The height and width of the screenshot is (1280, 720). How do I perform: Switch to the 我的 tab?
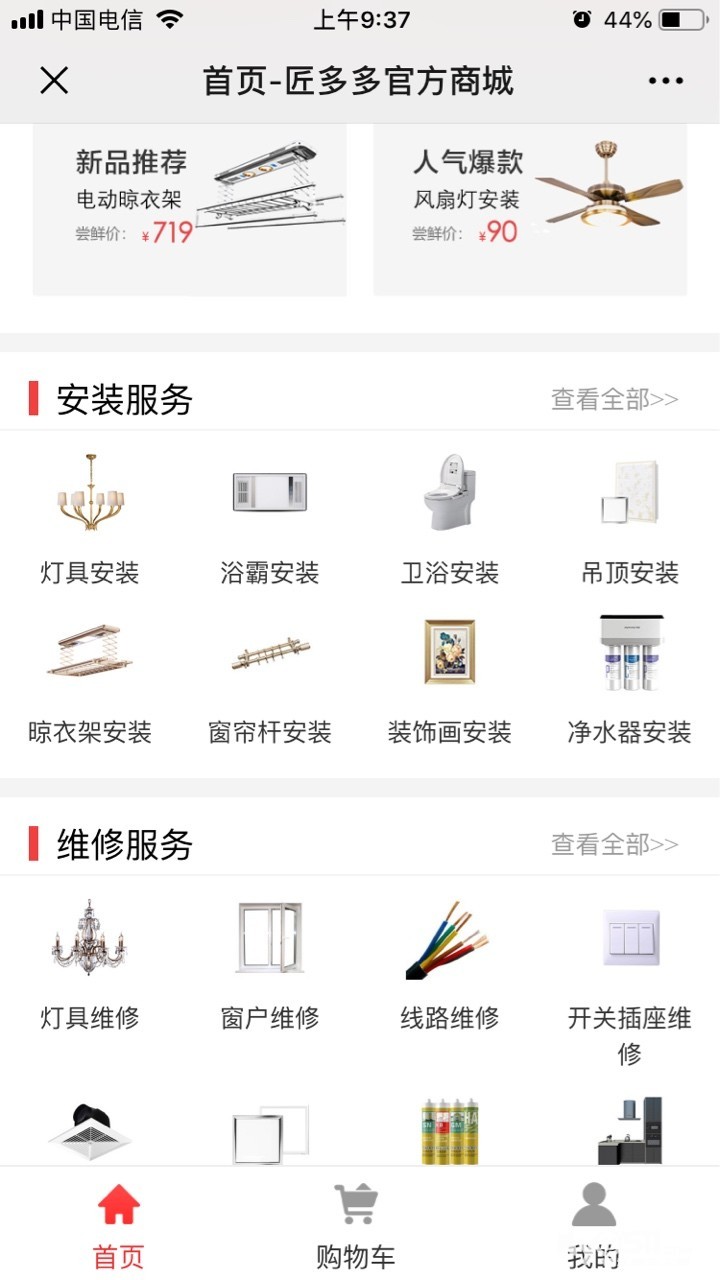coord(594,1225)
